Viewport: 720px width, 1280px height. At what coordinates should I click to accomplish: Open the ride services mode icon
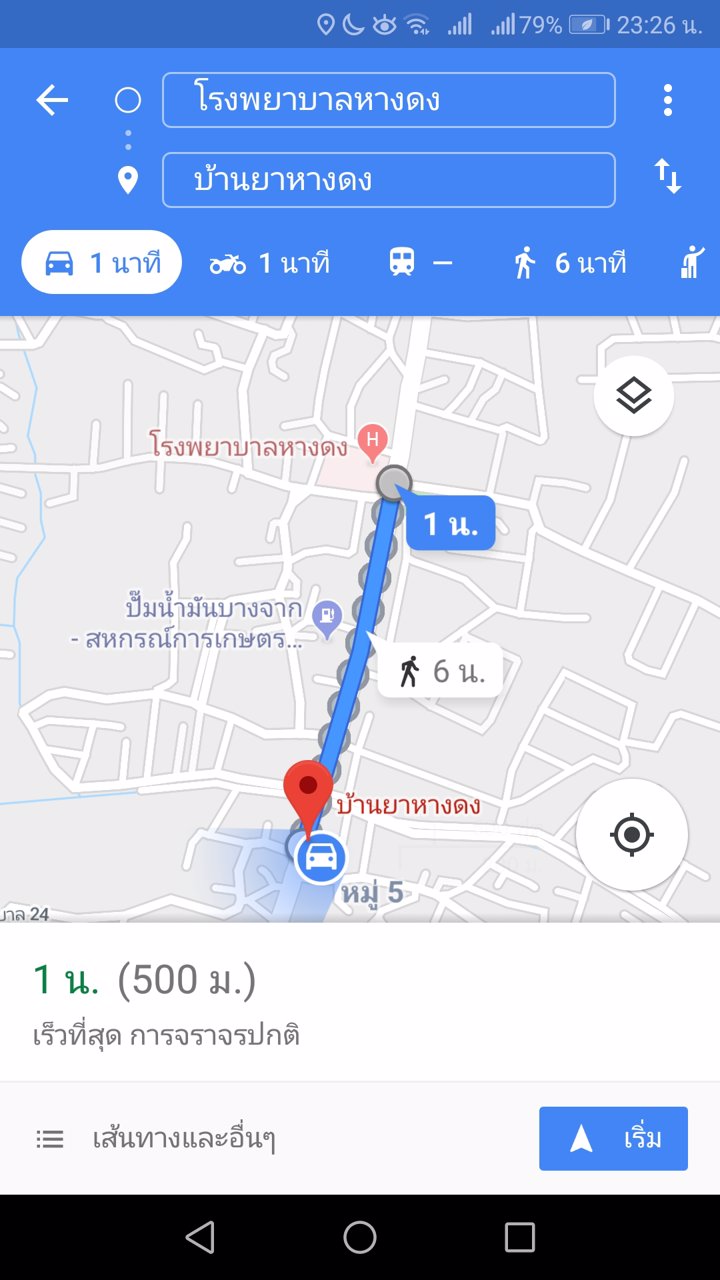point(690,262)
